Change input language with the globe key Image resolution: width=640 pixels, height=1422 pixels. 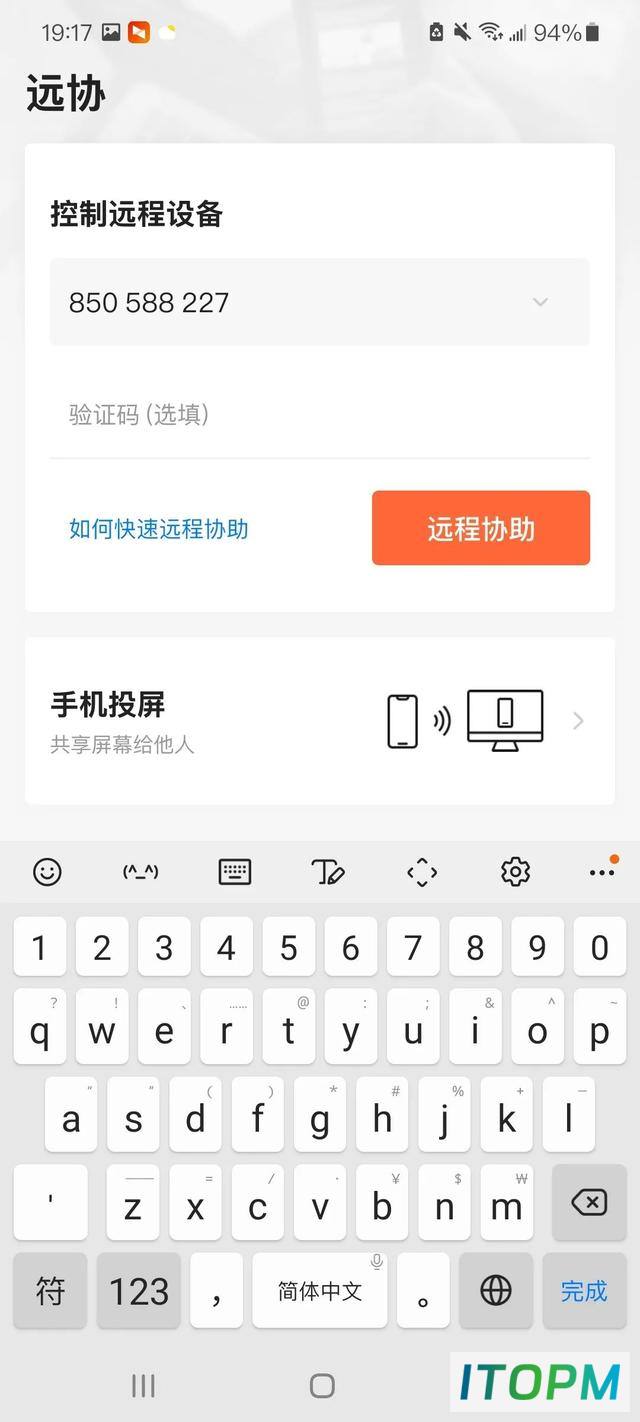pyautogui.click(x=496, y=1291)
